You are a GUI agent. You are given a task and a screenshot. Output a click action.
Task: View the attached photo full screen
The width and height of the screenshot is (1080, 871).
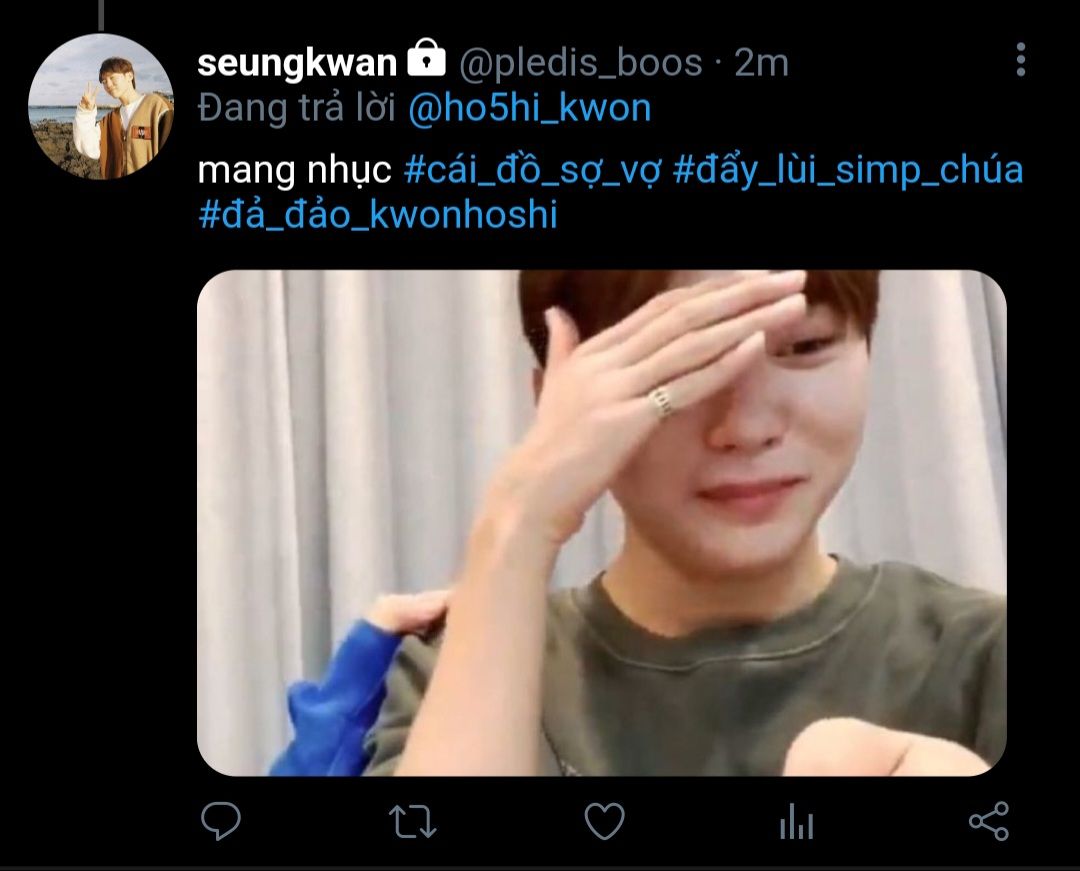(601, 522)
